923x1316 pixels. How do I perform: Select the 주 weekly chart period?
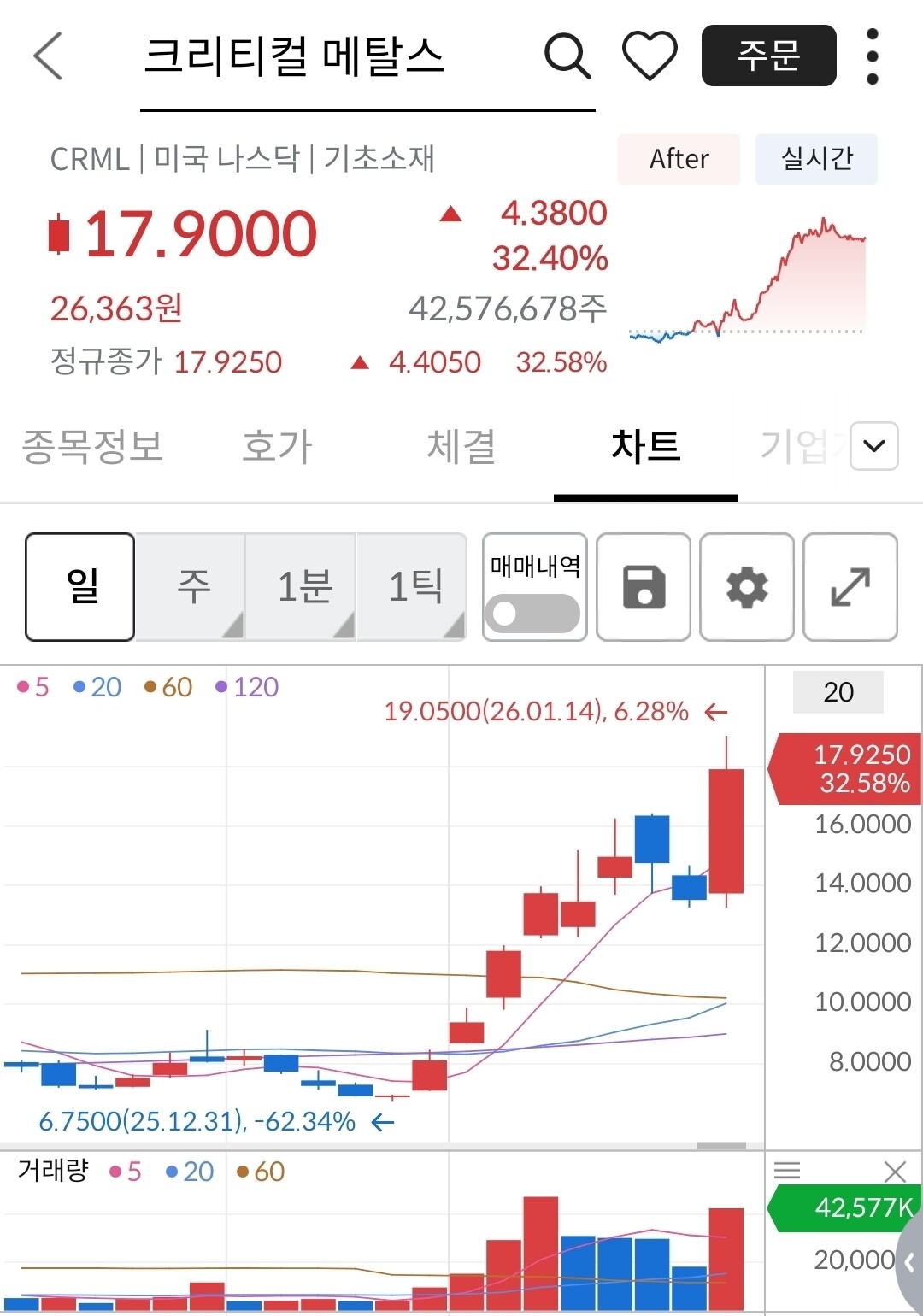tap(191, 587)
